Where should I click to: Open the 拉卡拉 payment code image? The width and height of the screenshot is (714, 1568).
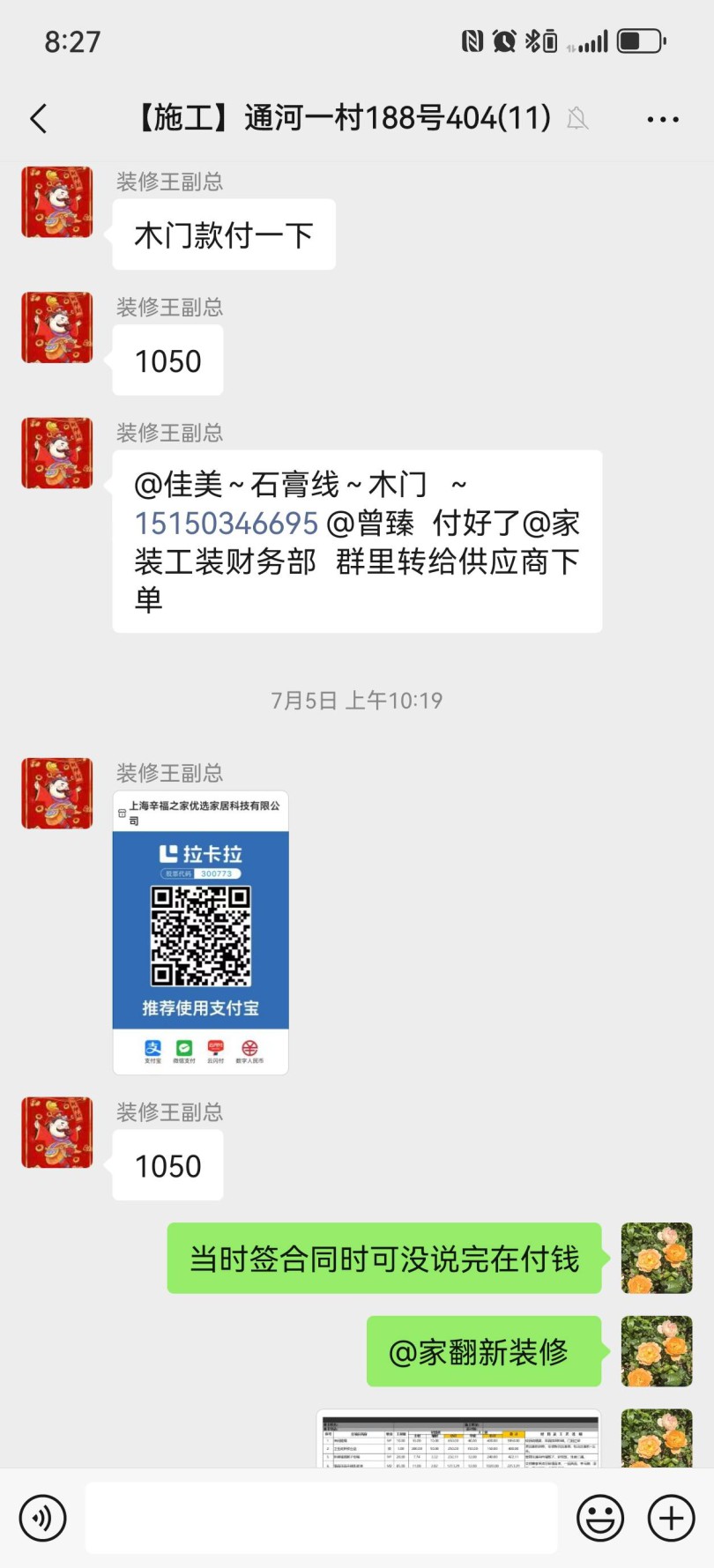[x=201, y=933]
